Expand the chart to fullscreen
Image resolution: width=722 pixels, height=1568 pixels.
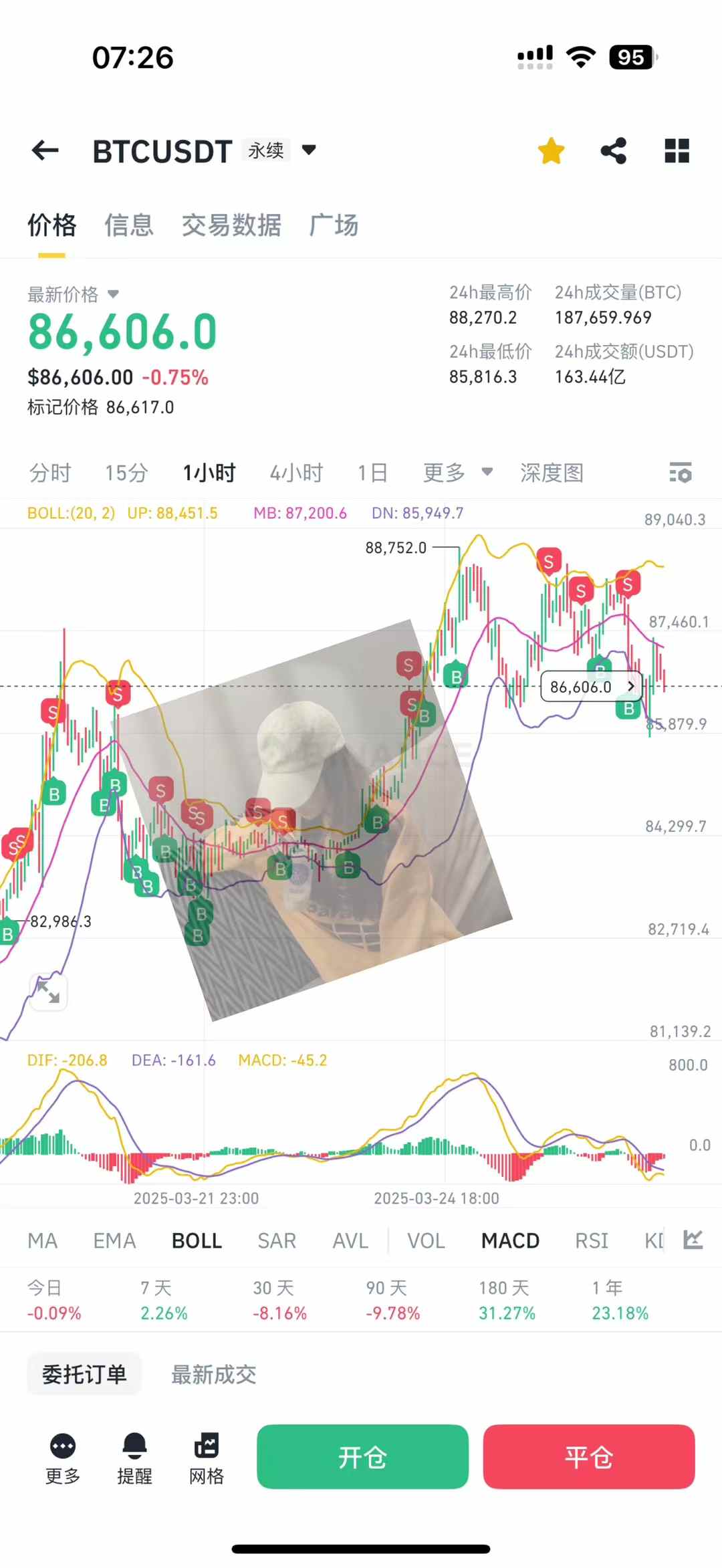tap(48, 992)
